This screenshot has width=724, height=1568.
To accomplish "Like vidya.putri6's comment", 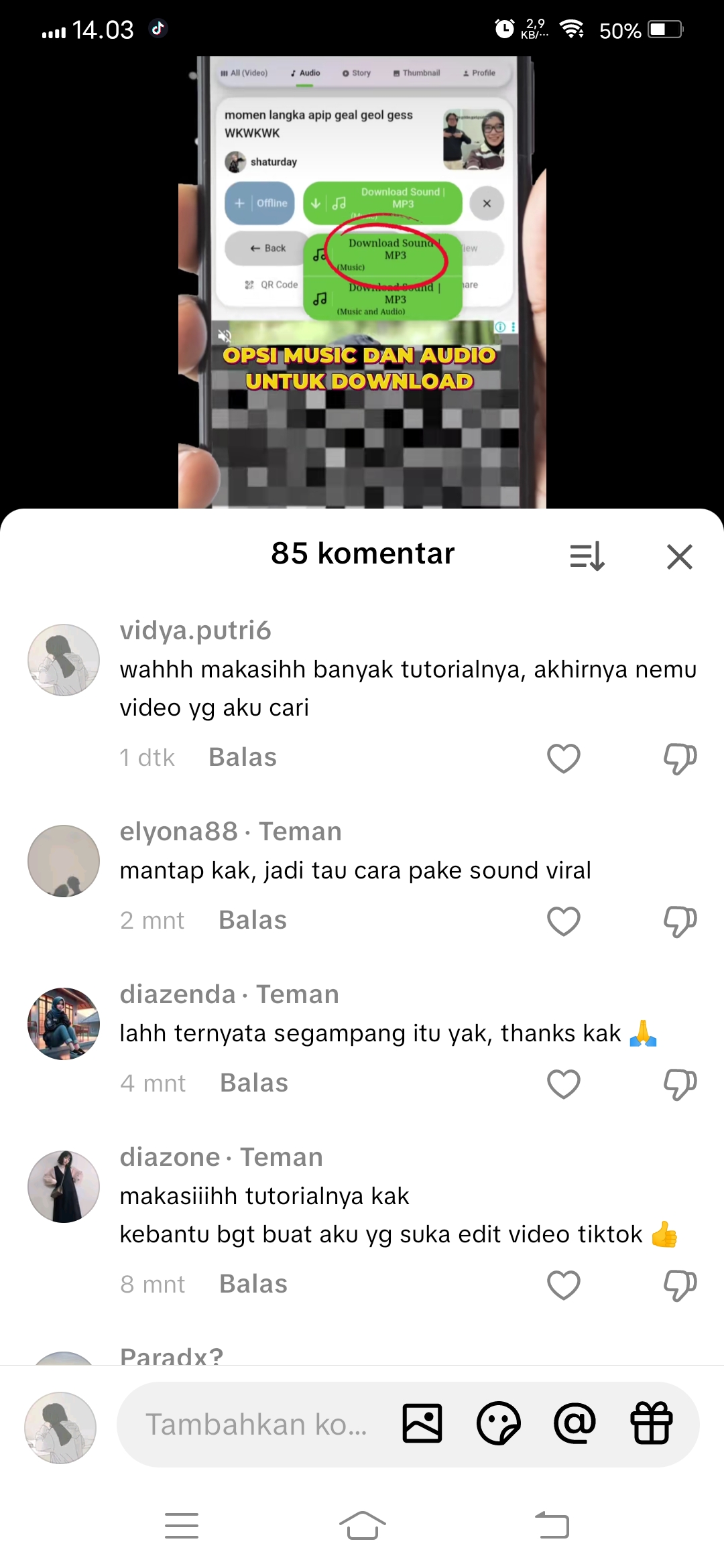I will click(563, 758).
